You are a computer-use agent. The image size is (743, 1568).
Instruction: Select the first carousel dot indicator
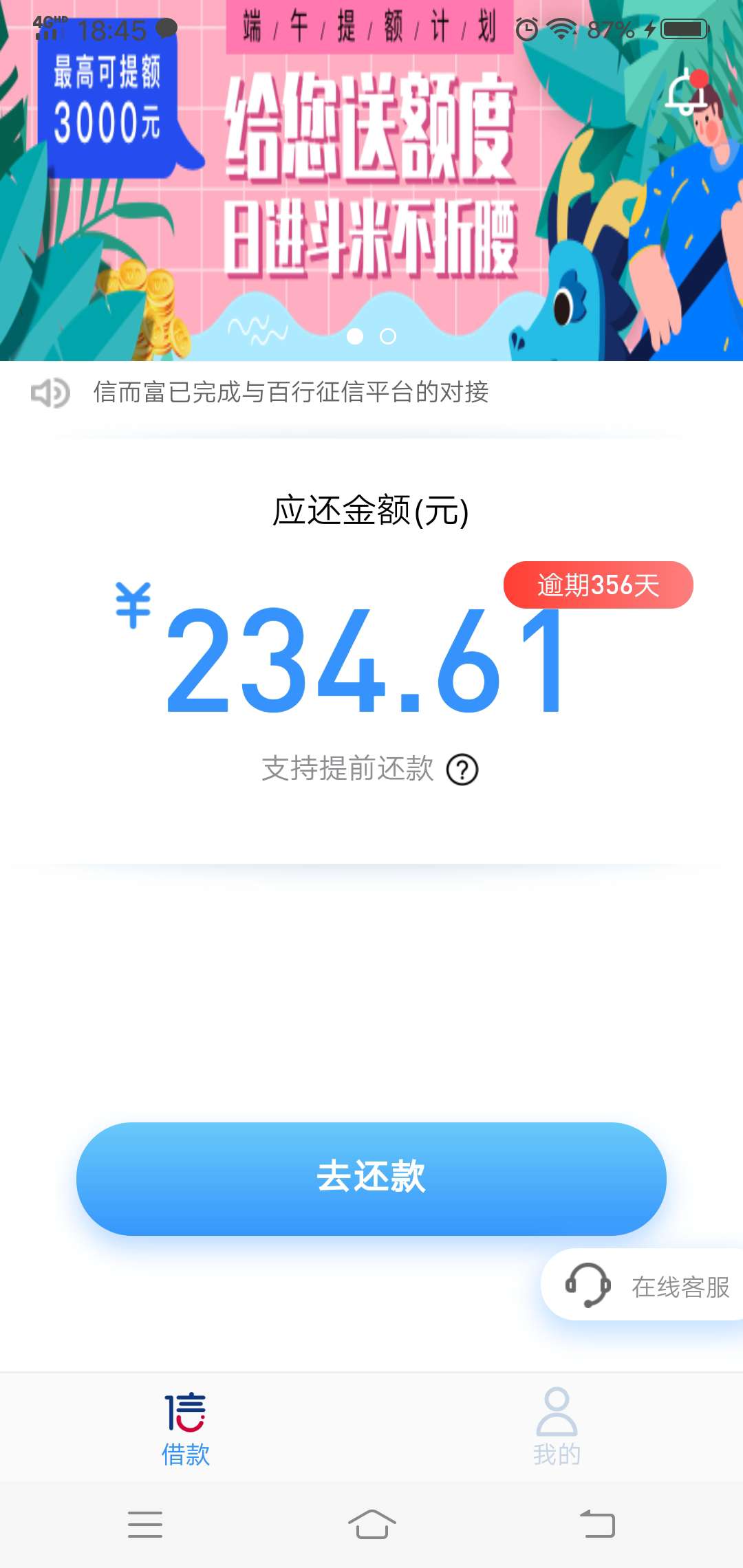354,336
